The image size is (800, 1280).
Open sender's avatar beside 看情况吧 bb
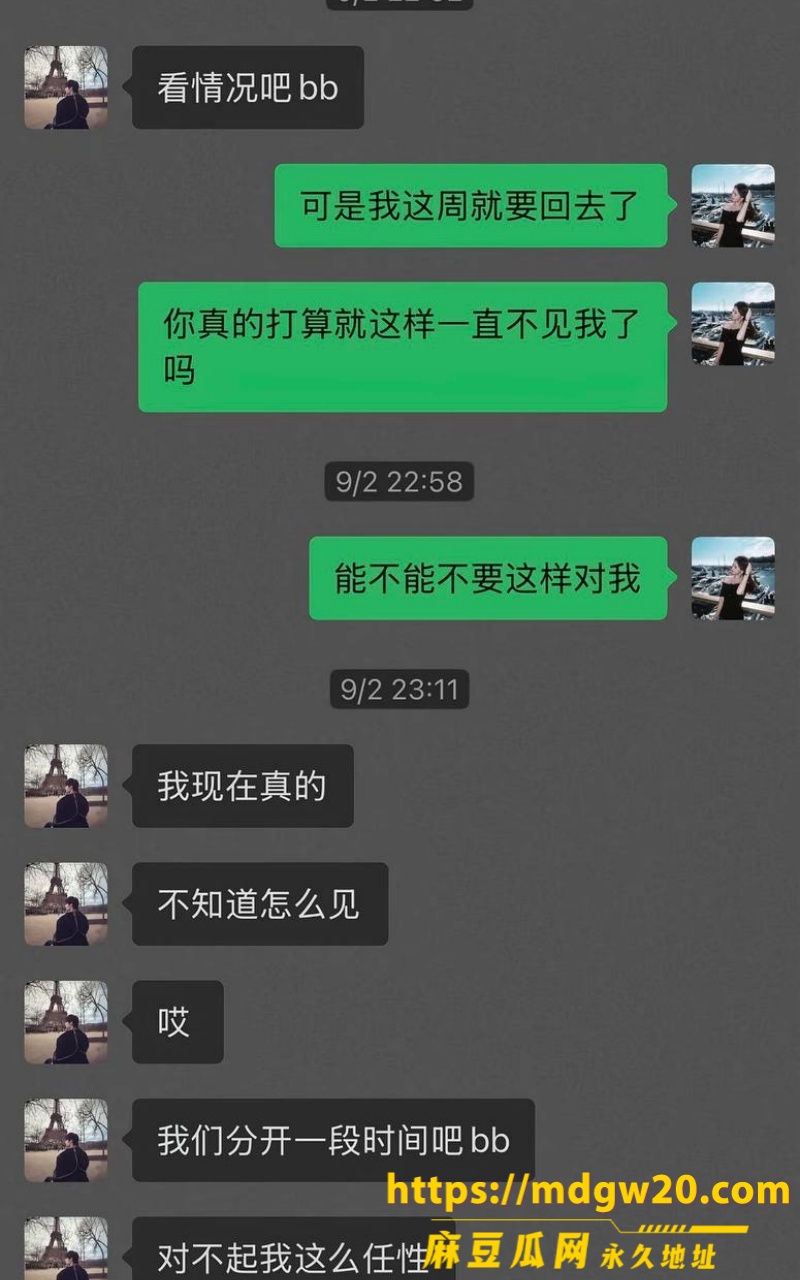[66, 87]
